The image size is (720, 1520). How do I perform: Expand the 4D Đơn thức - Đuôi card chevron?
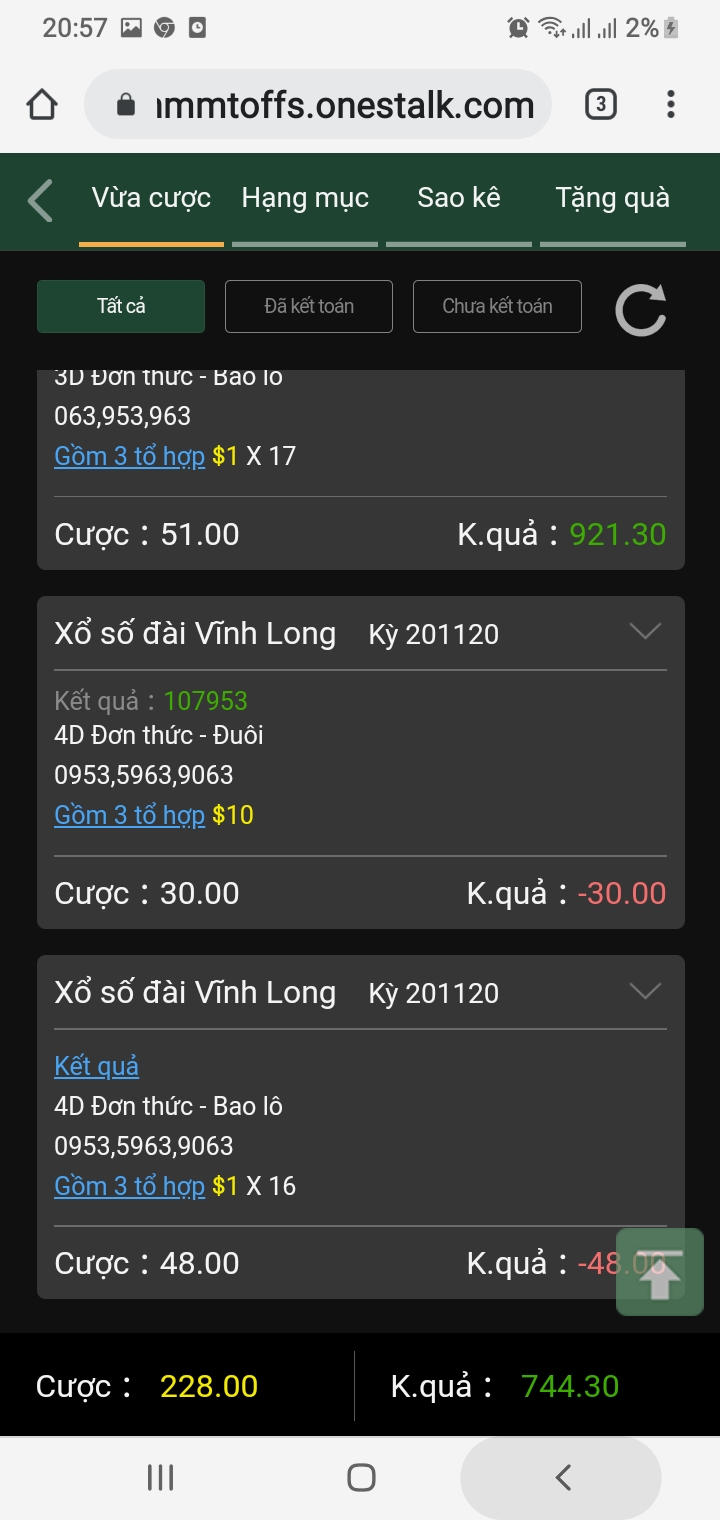[x=645, y=632]
